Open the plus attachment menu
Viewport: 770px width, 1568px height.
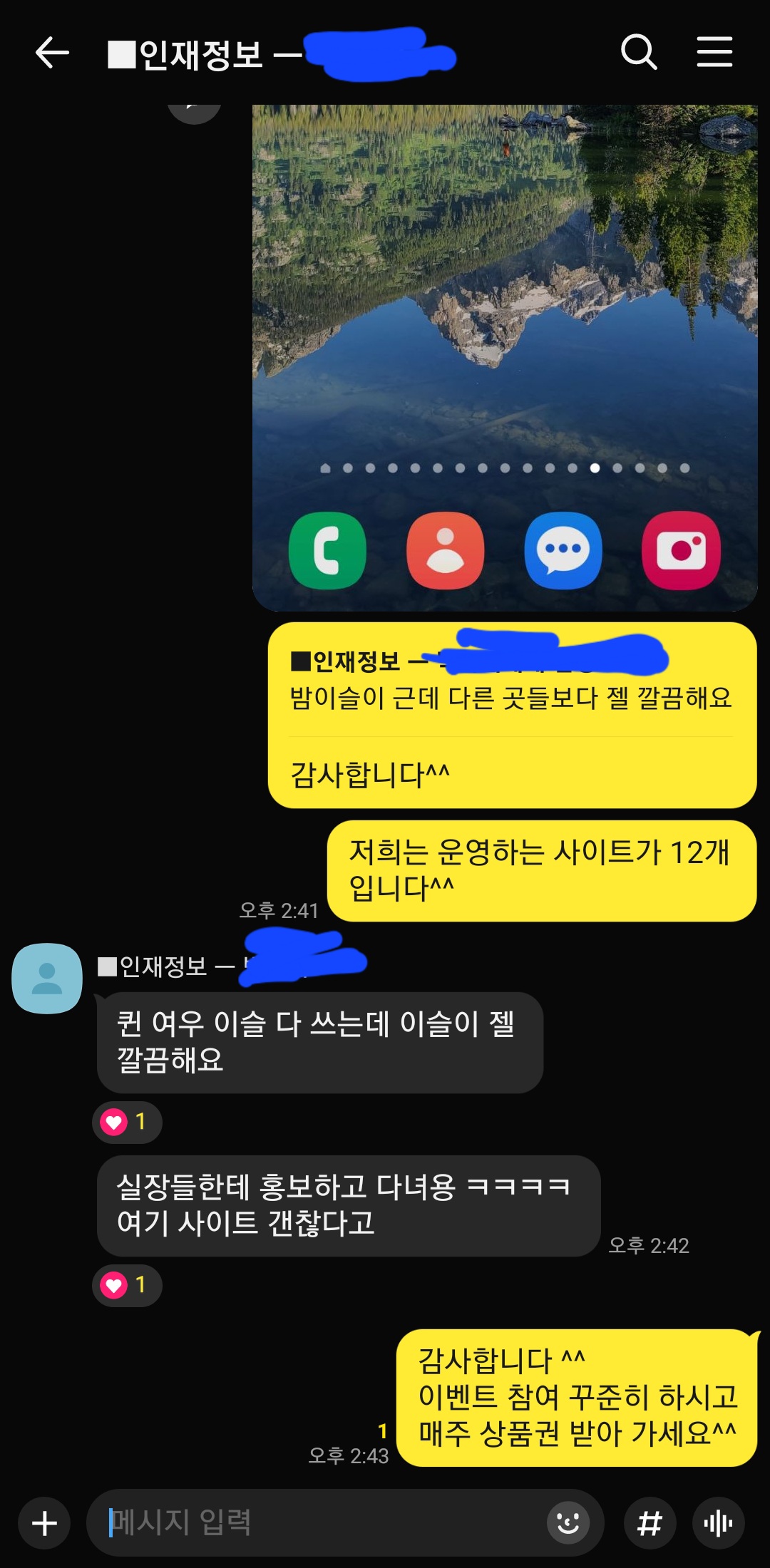coord(44,1523)
